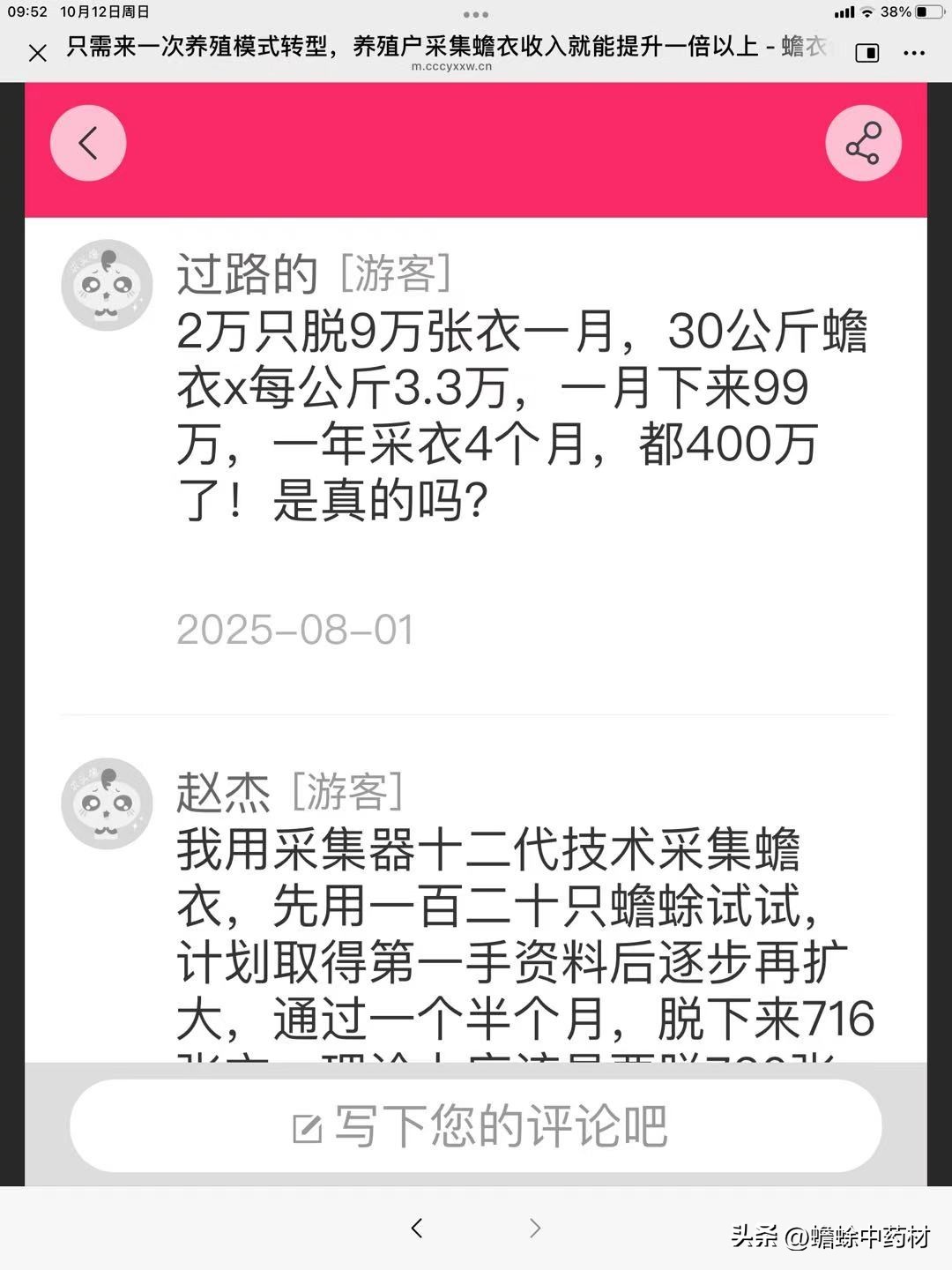
Task: Tap the comment box to write
Action: (476, 1126)
